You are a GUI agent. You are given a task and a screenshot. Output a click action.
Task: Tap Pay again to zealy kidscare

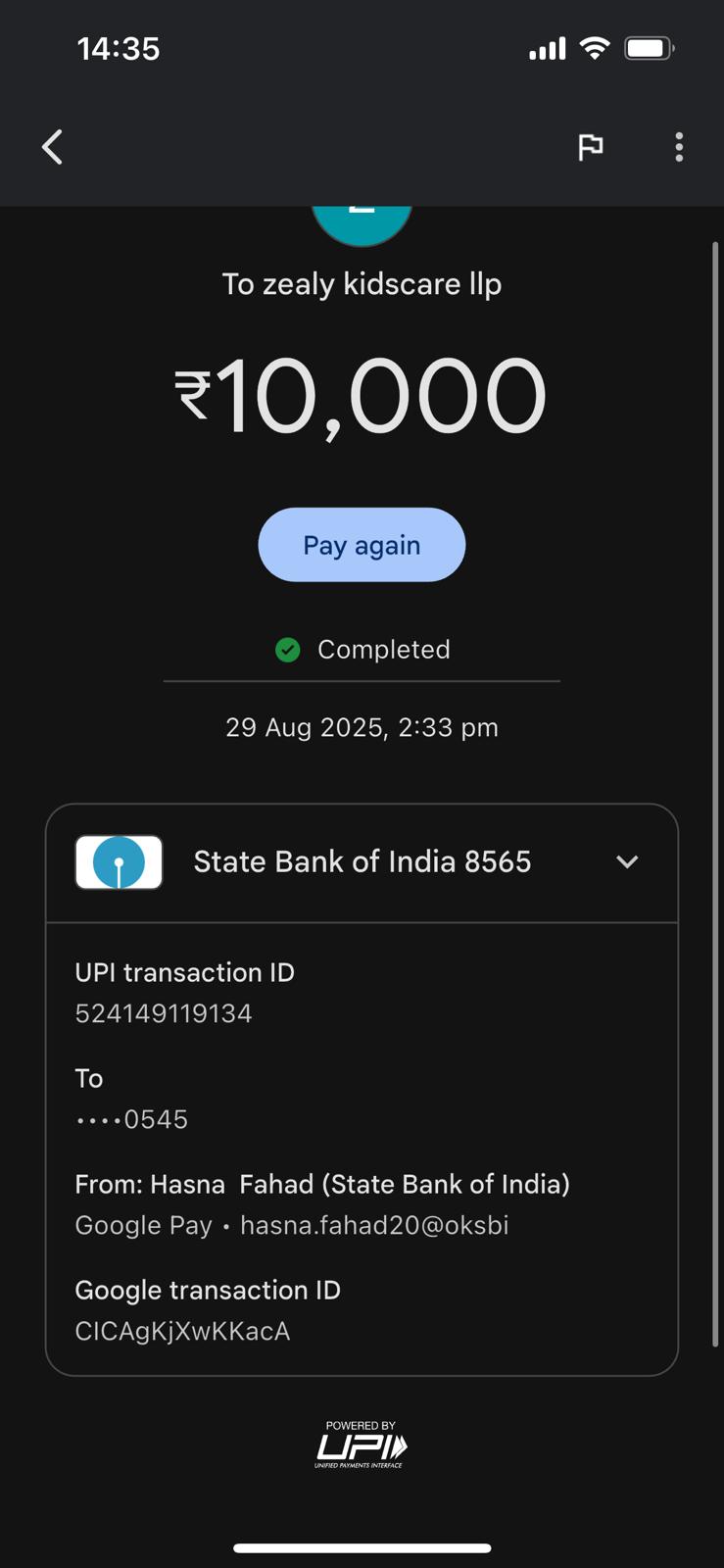point(362,545)
